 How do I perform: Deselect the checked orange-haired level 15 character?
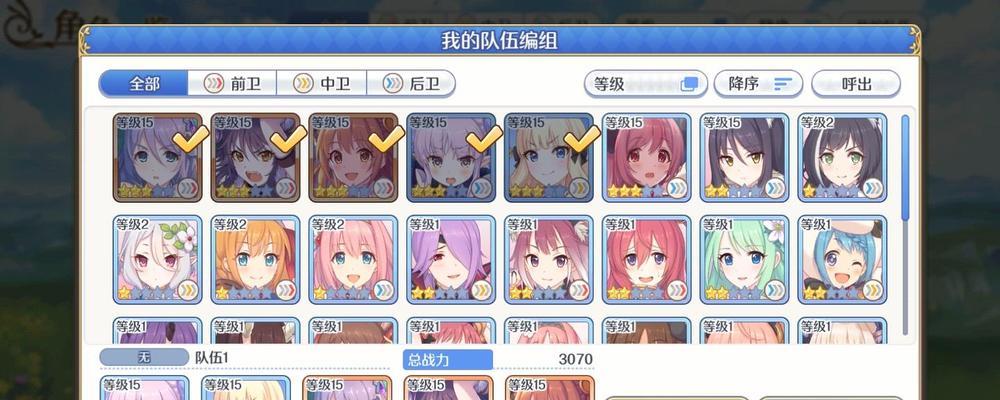tap(353, 158)
